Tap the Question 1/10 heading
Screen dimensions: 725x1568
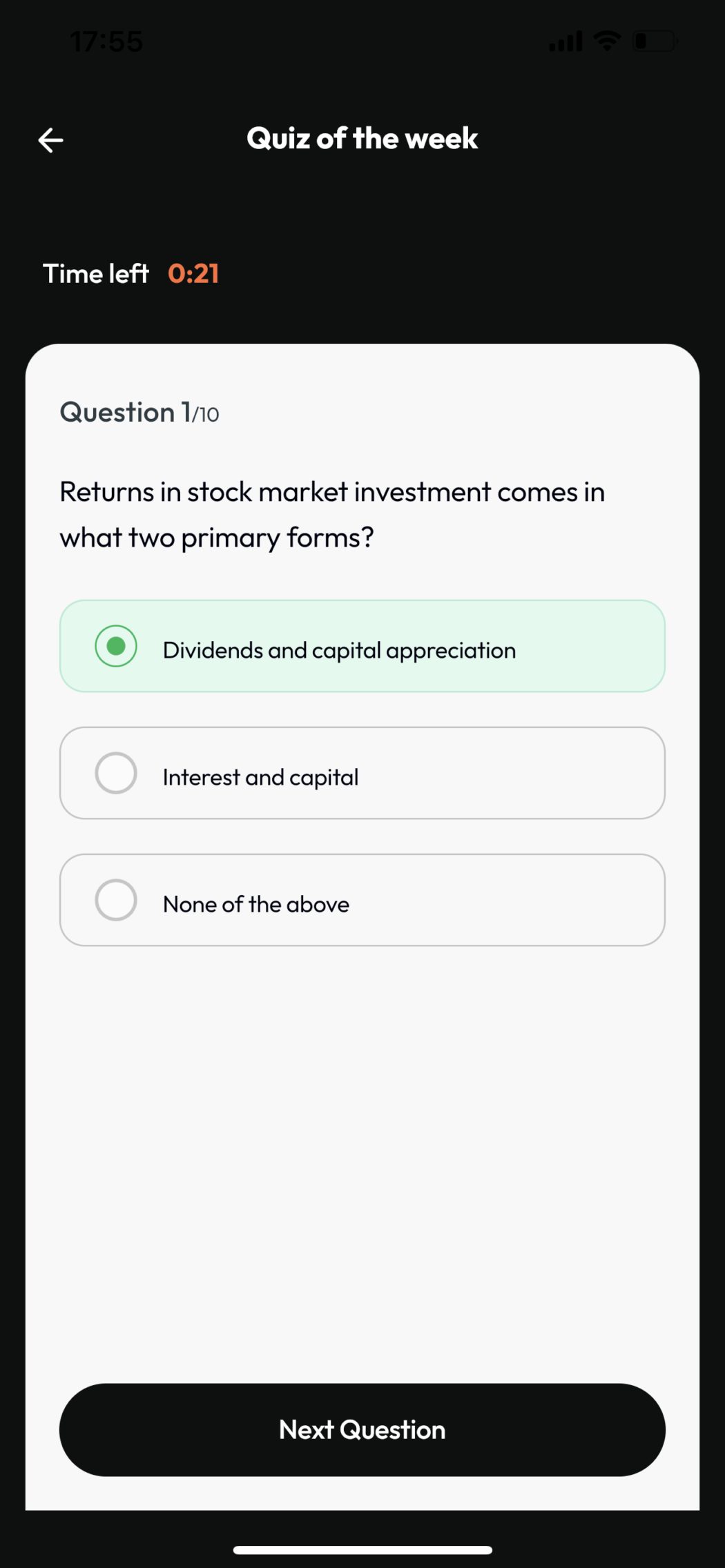[137, 412]
